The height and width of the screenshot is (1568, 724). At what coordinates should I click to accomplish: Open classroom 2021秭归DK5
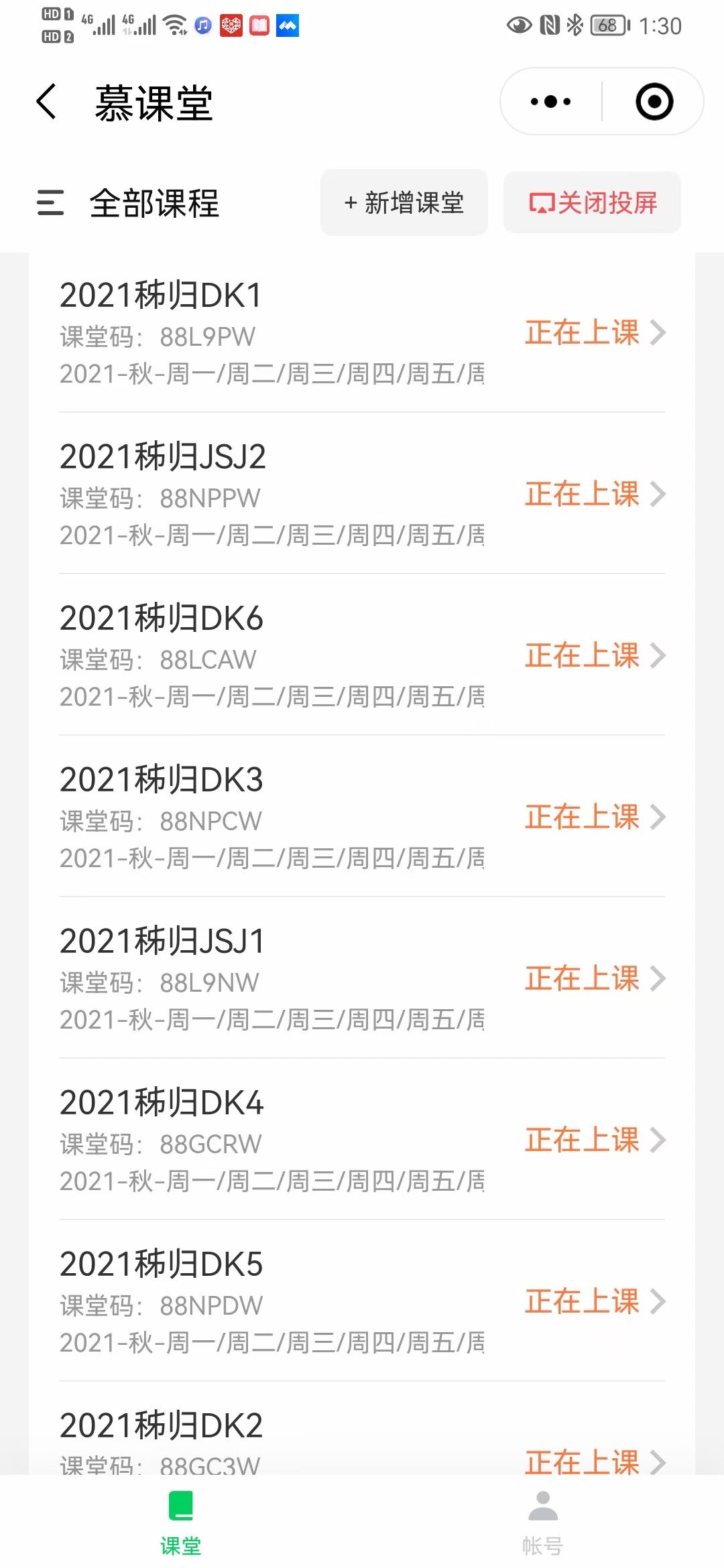pos(362,1302)
